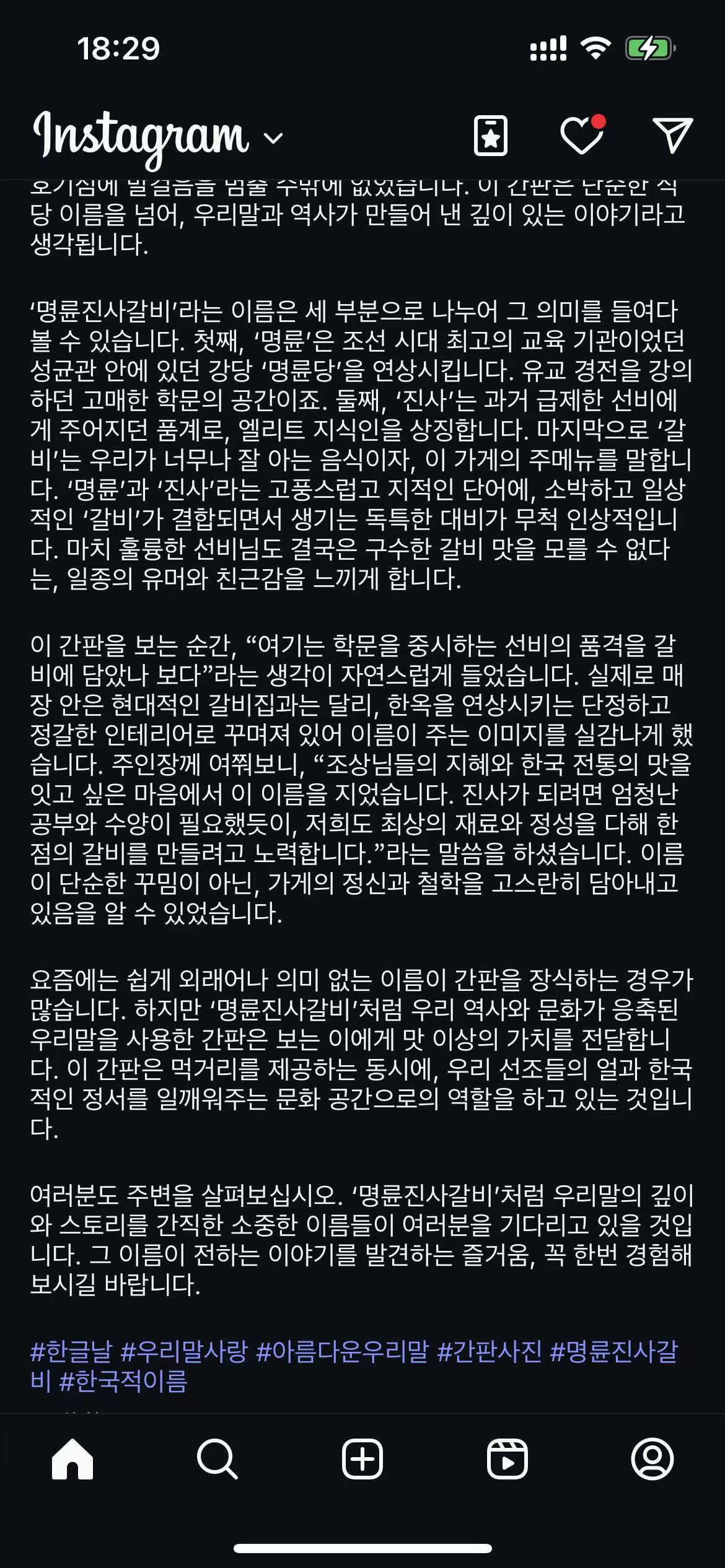Viewport: 725px width, 1568px height.
Task: Create a new post
Action: [x=362, y=1459]
